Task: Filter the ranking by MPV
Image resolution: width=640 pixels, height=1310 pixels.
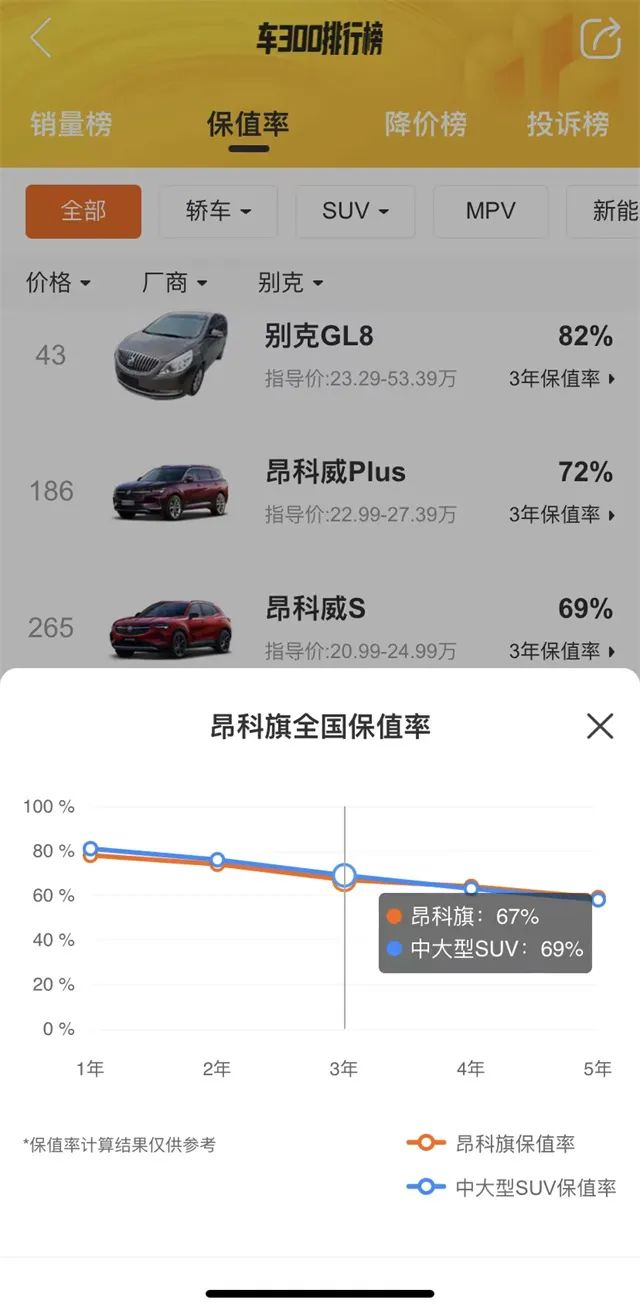Action: (490, 211)
